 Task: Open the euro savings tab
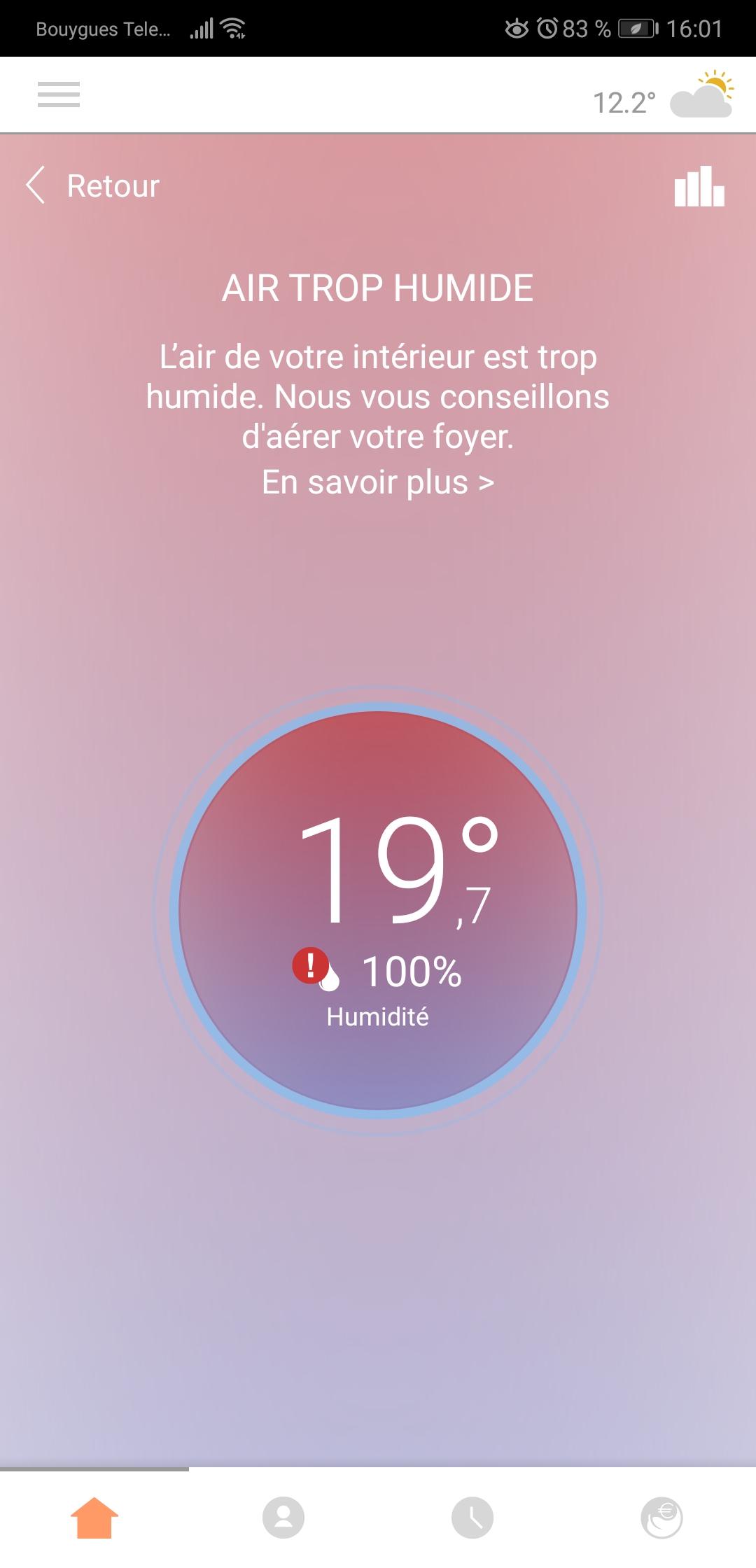click(661, 1518)
